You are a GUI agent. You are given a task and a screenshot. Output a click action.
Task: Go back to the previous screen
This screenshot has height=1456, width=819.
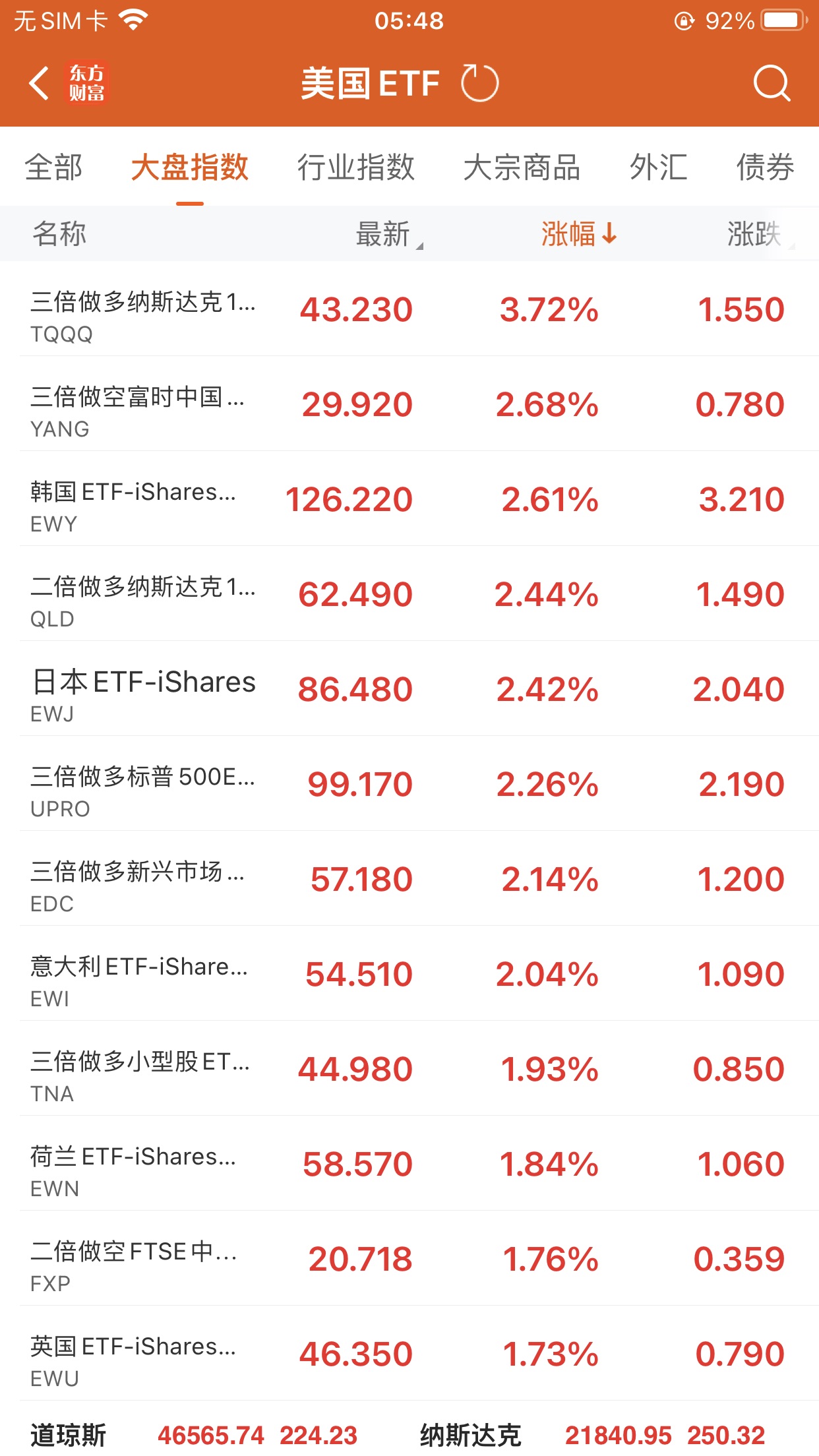pyautogui.click(x=40, y=84)
